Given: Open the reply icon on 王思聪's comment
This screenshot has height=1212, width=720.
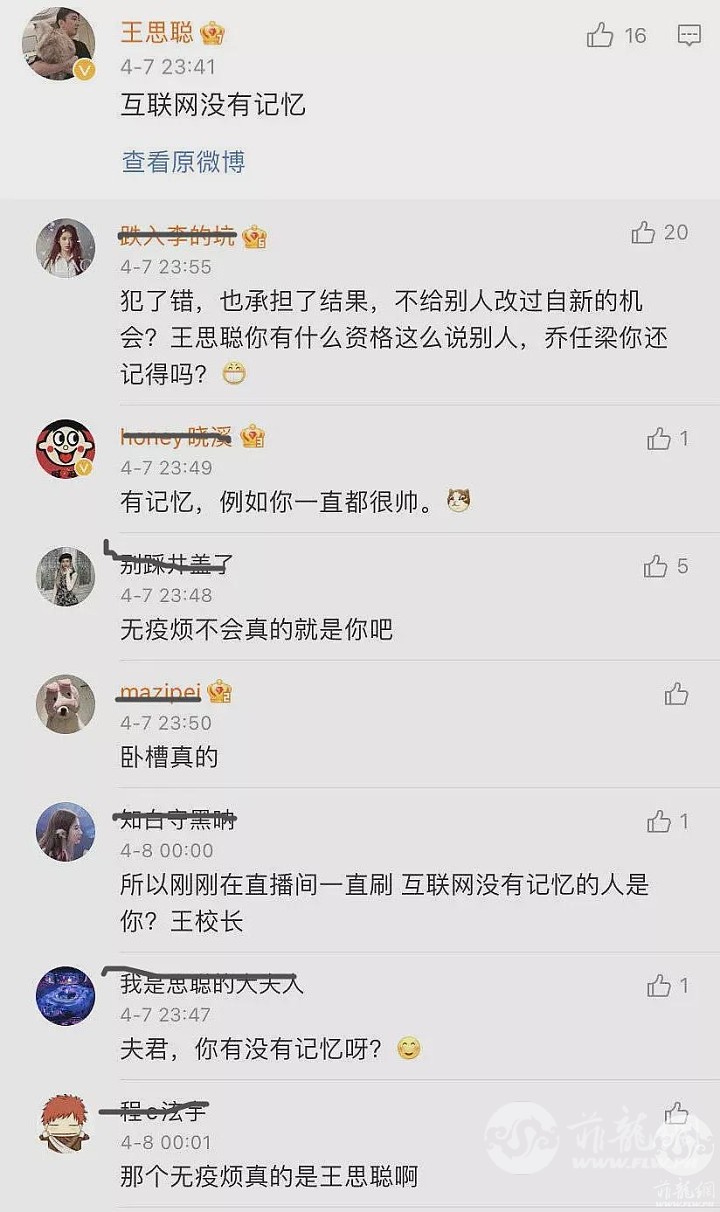Looking at the screenshot, I should 689,36.
